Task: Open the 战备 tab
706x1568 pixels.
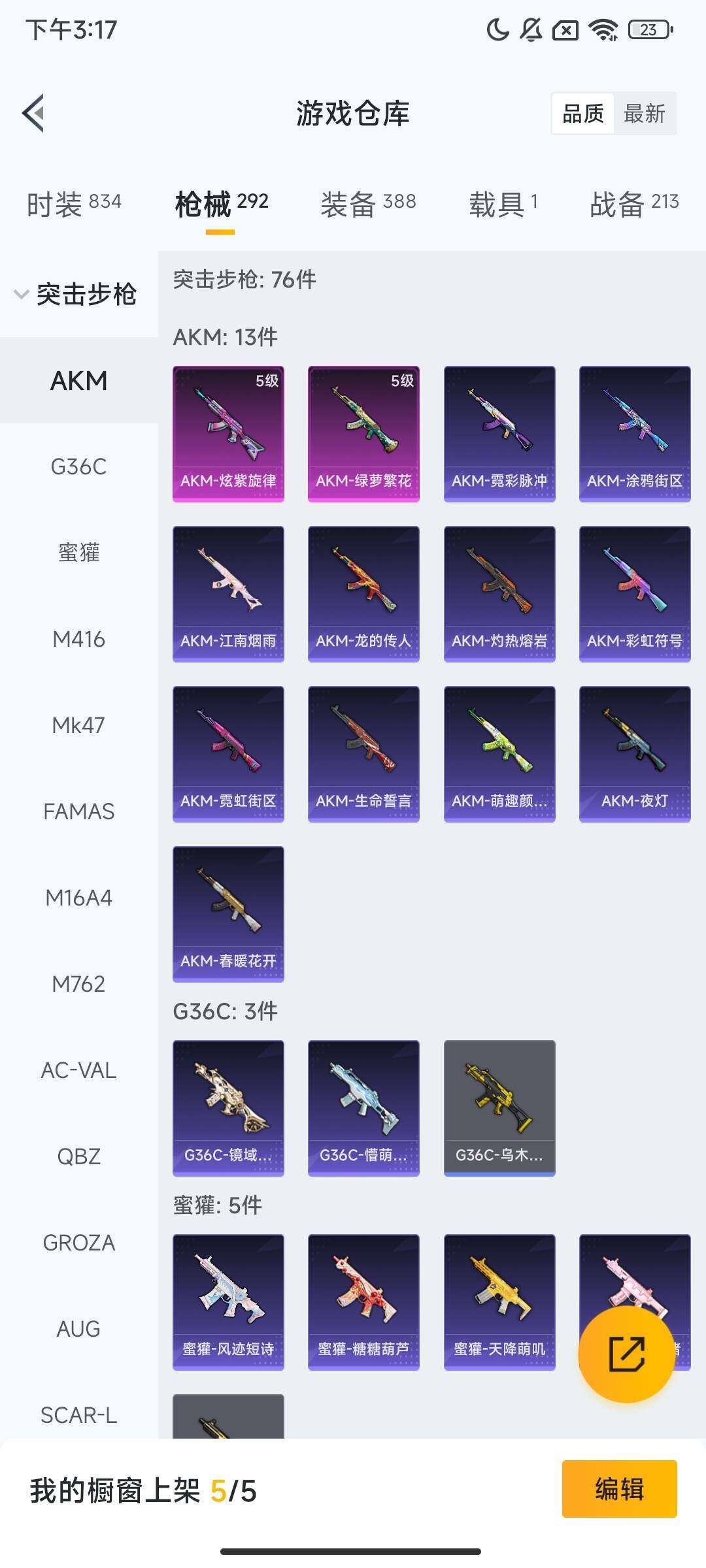Action: point(634,204)
